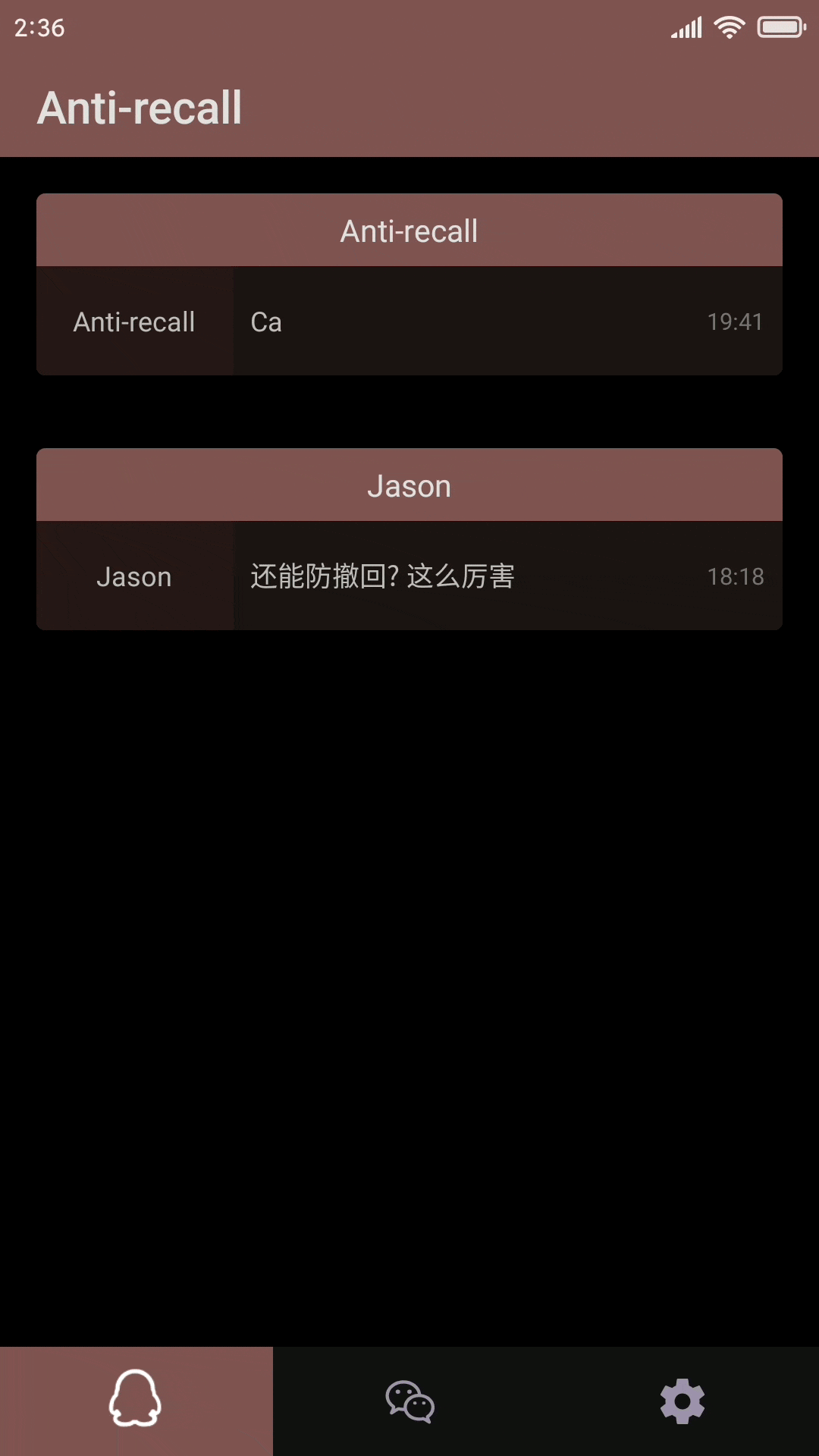This screenshot has height=1456, width=819.
Task: Switch to the QQ penguin tab
Action: point(136,1400)
